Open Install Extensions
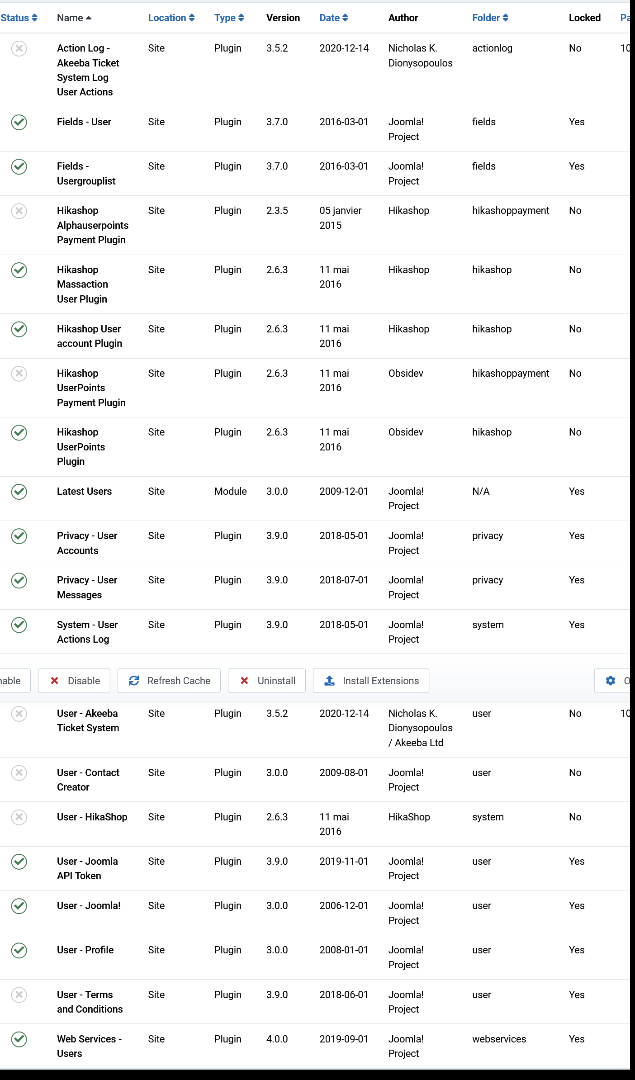Image resolution: width=635 pixels, height=1080 pixels. pos(371,681)
